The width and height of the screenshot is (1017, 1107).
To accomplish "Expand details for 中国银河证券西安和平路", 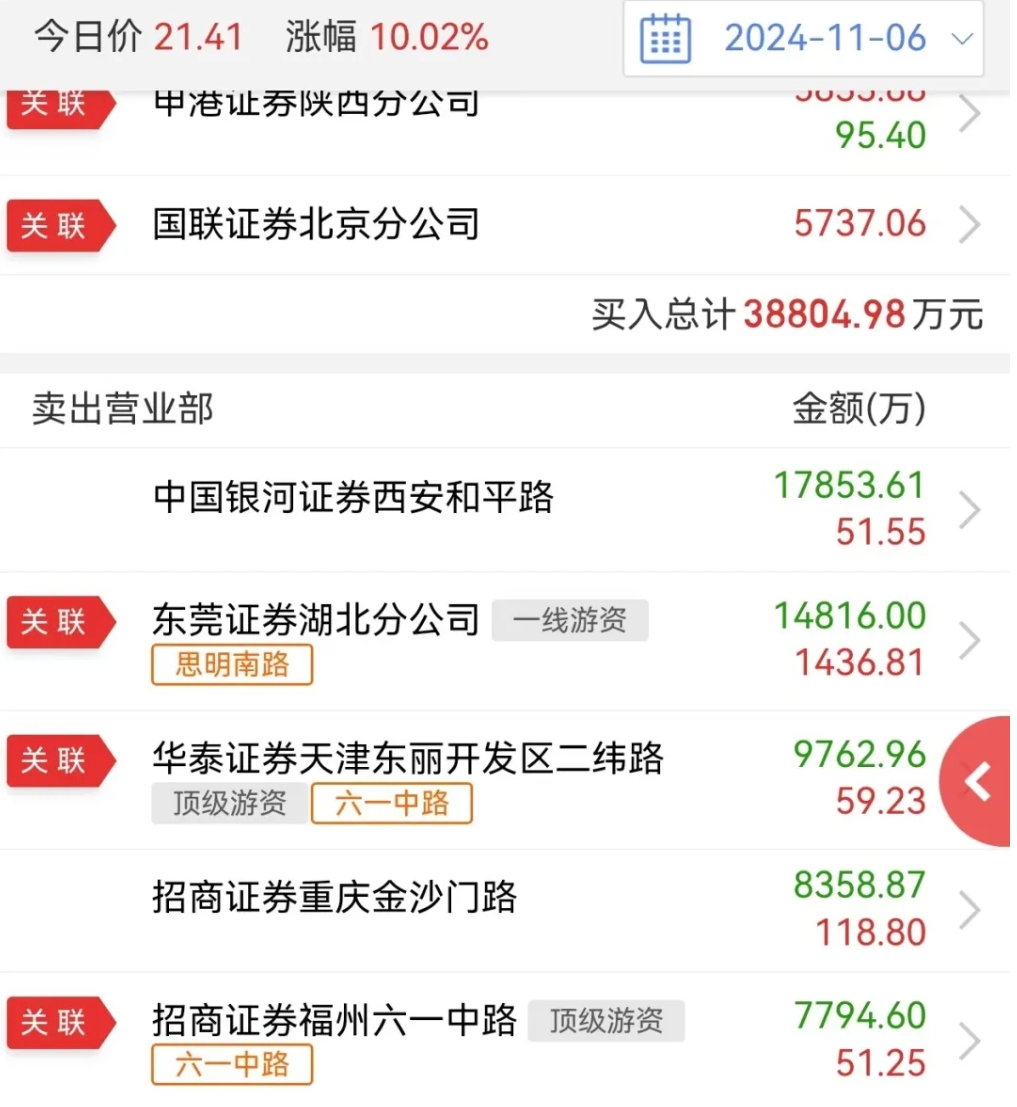I will pyautogui.click(x=968, y=510).
